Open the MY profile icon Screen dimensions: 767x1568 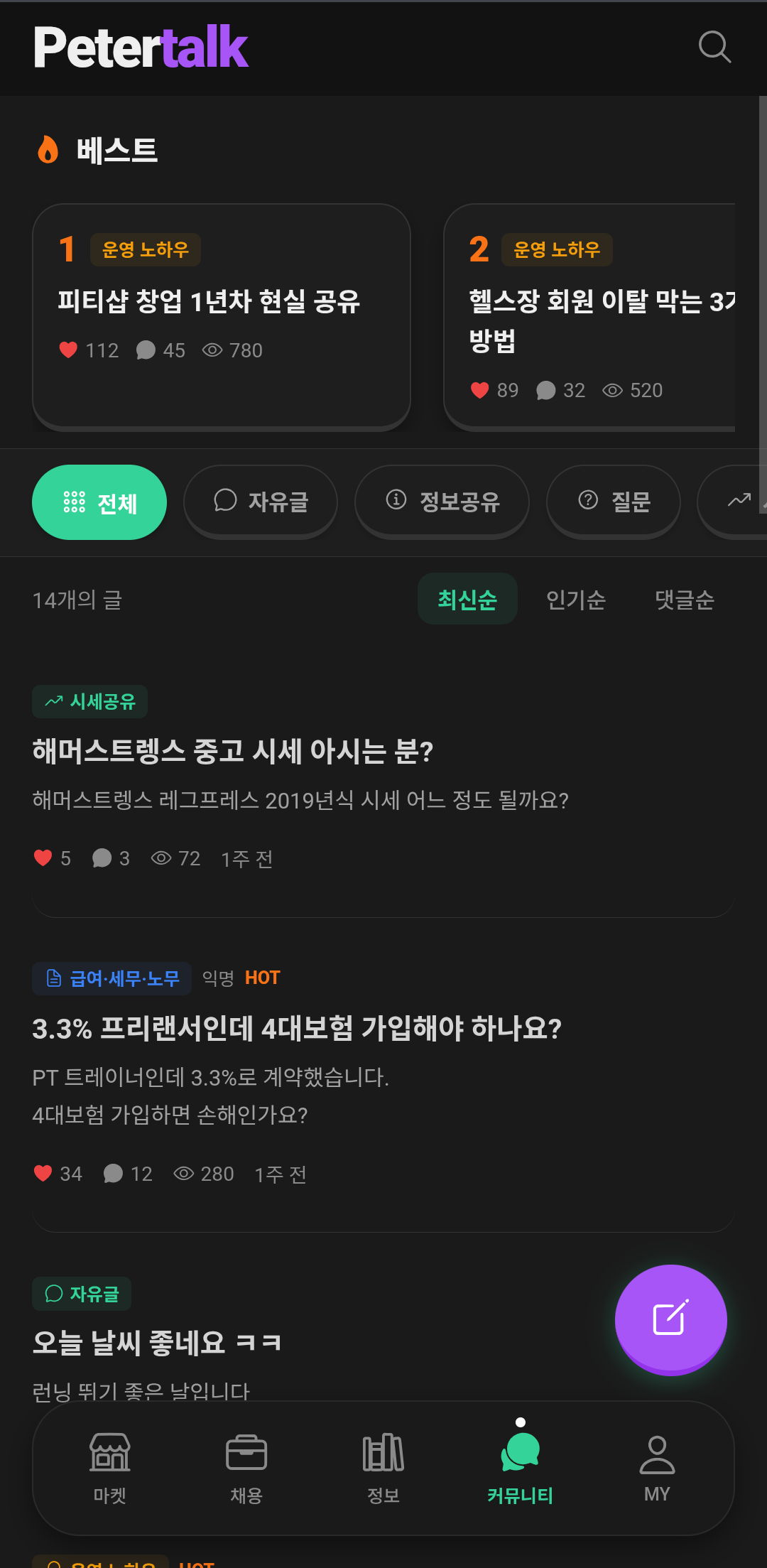[x=656, y=1466]
